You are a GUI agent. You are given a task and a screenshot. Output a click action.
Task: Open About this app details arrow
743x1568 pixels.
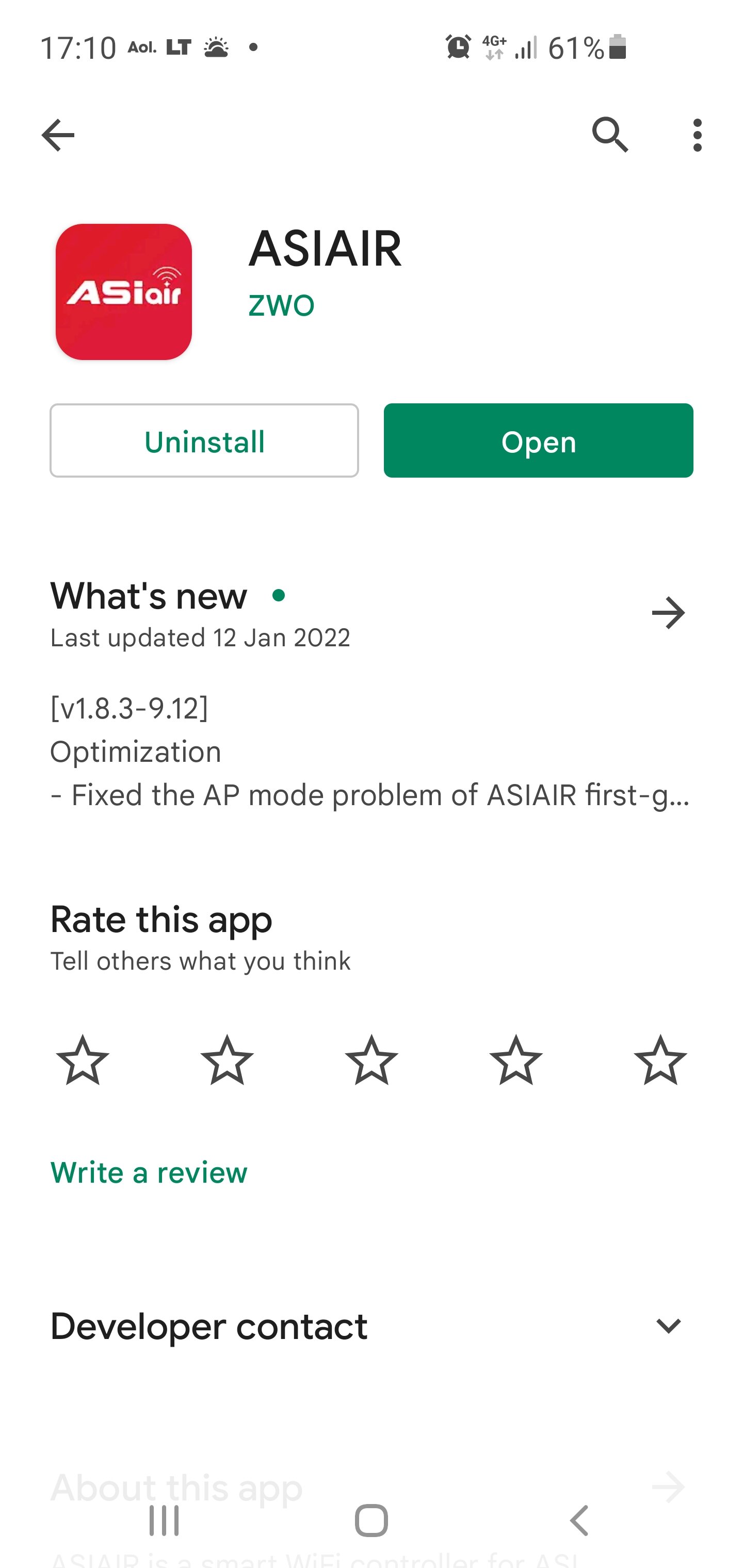668,1487
